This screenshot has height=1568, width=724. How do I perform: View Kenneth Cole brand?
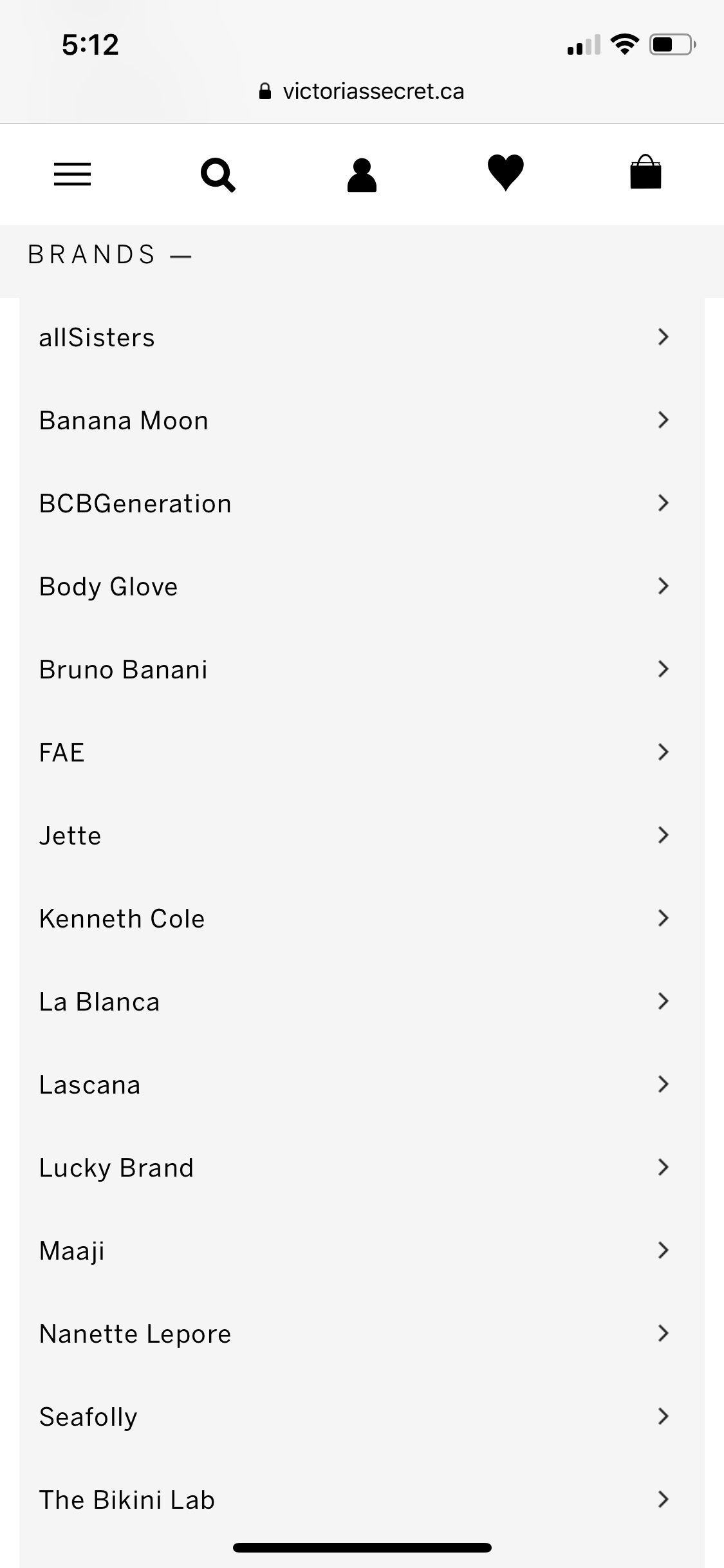[362, 919]
